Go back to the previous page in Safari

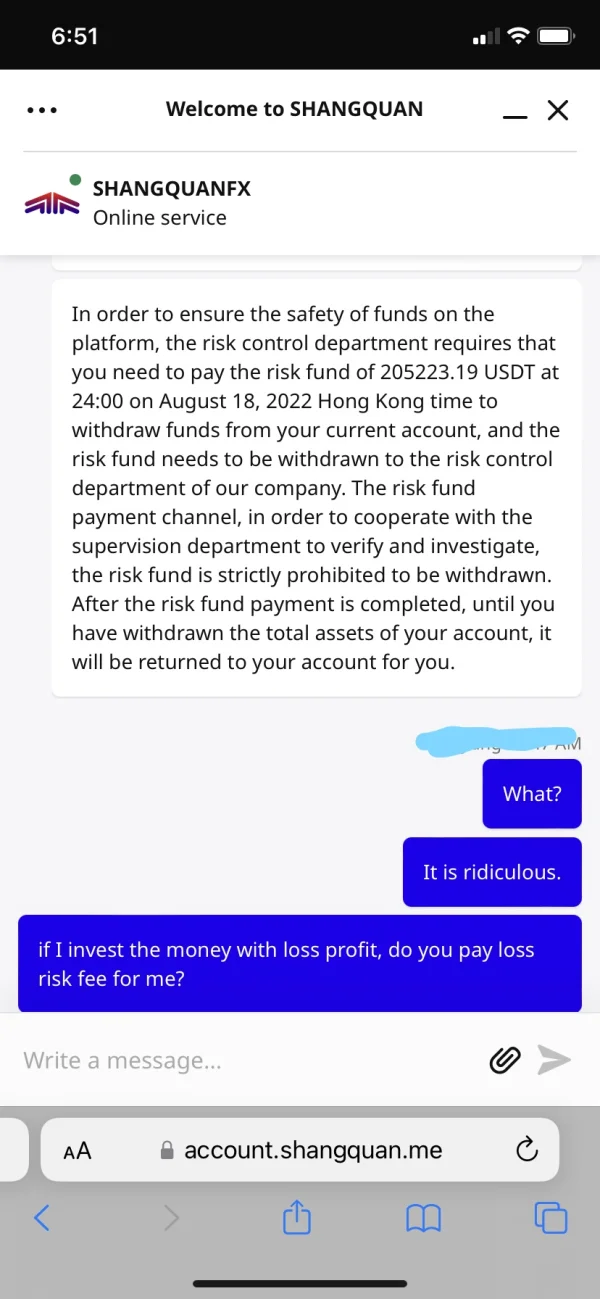41,1217
